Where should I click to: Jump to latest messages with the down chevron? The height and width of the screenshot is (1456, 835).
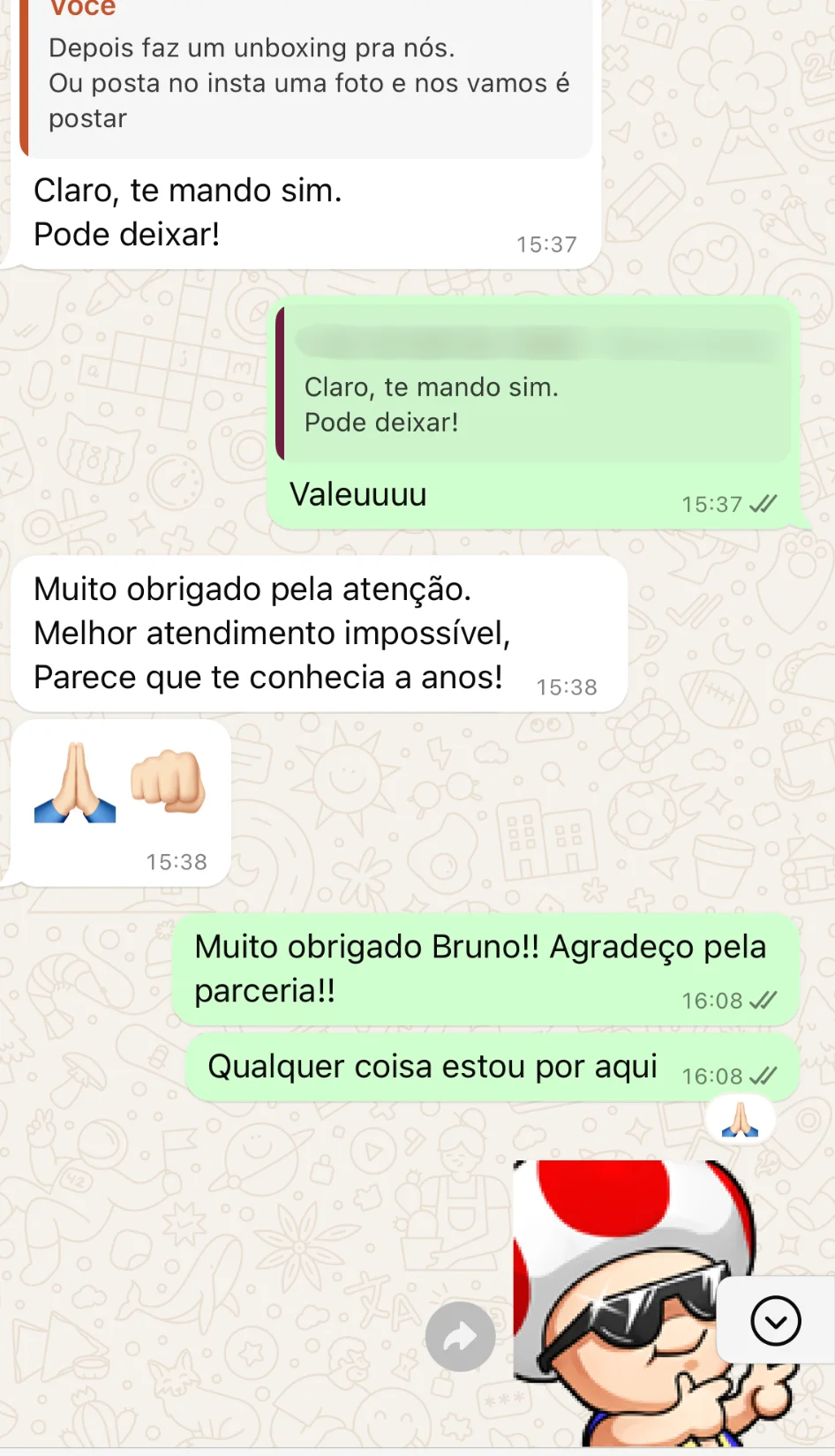pyautogui.click(x=775, y=1321)
